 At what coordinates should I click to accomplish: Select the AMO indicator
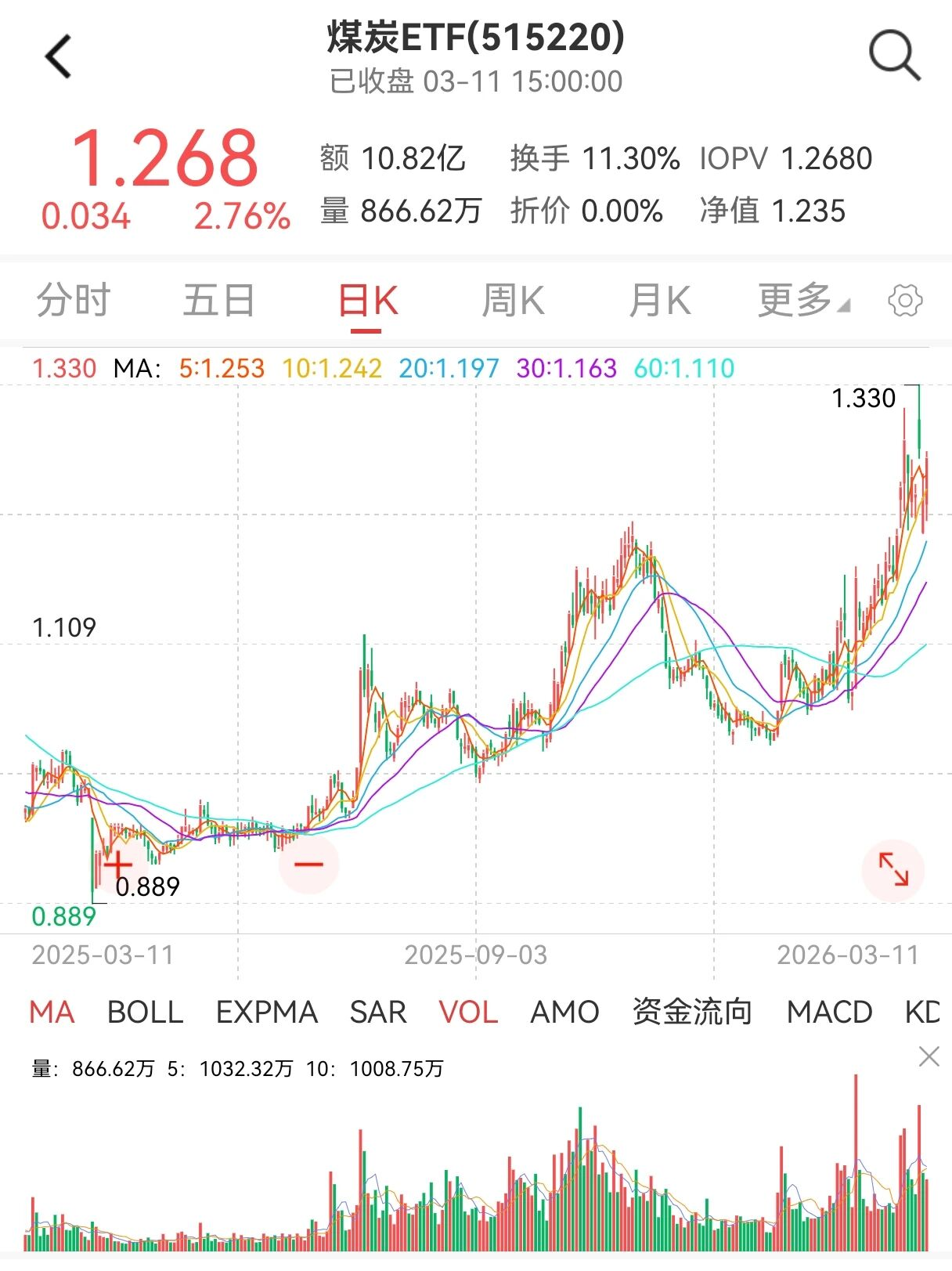564,1012
